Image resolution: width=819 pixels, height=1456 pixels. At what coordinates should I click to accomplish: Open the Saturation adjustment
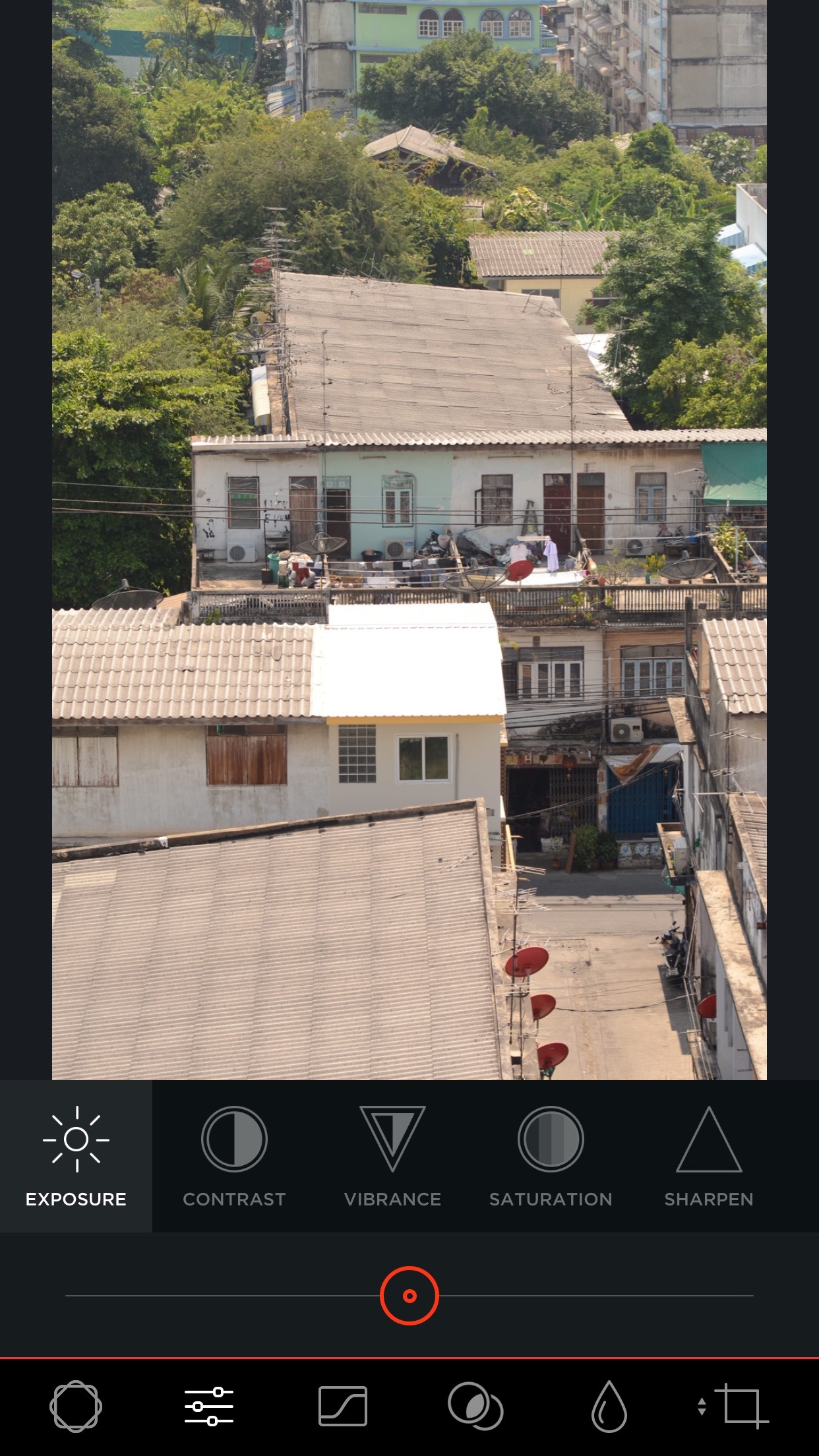(551, 1156)
